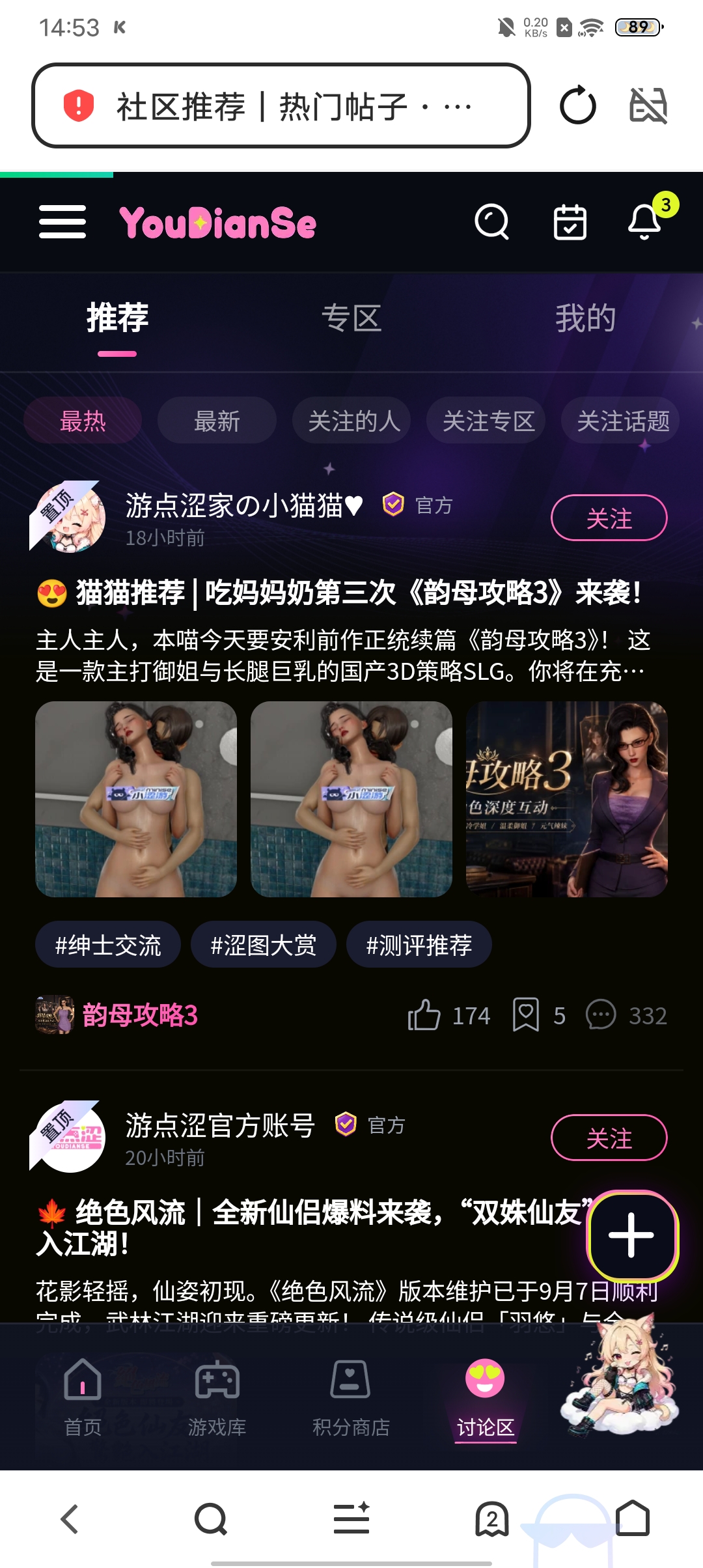Reload the page in the browser

coord(577,105)
